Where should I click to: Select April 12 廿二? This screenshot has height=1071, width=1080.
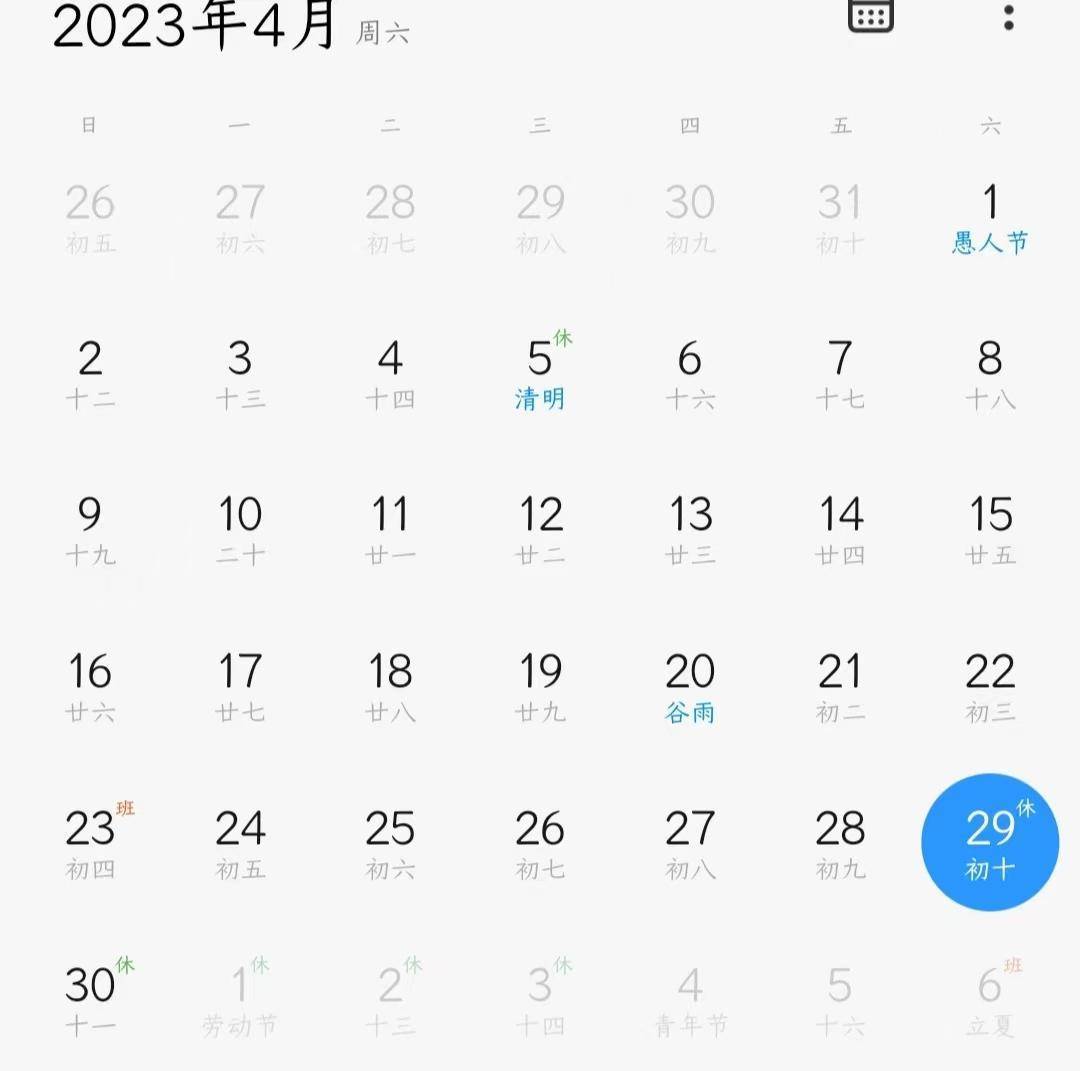540,530
